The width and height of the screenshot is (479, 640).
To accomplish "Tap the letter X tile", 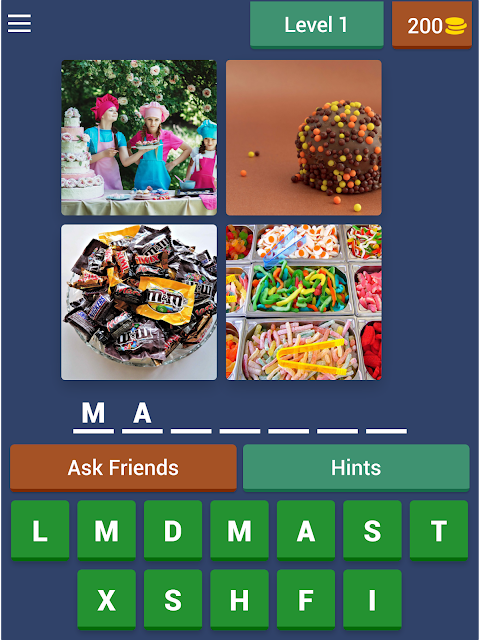I will (x=106, y=600).
